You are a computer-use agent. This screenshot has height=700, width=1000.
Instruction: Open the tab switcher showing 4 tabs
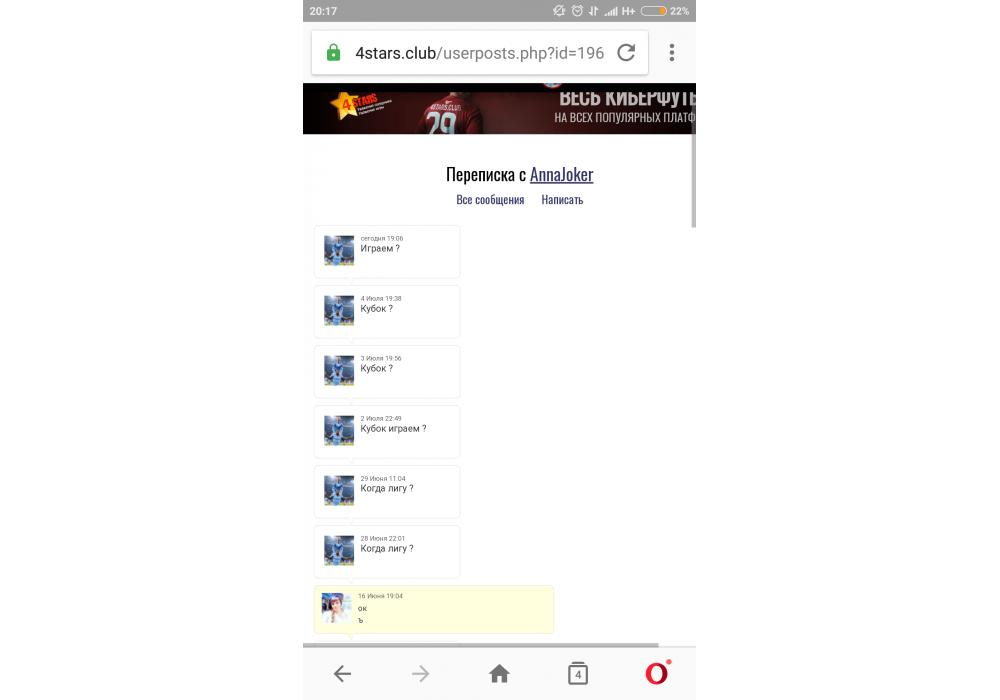(578, 674)
